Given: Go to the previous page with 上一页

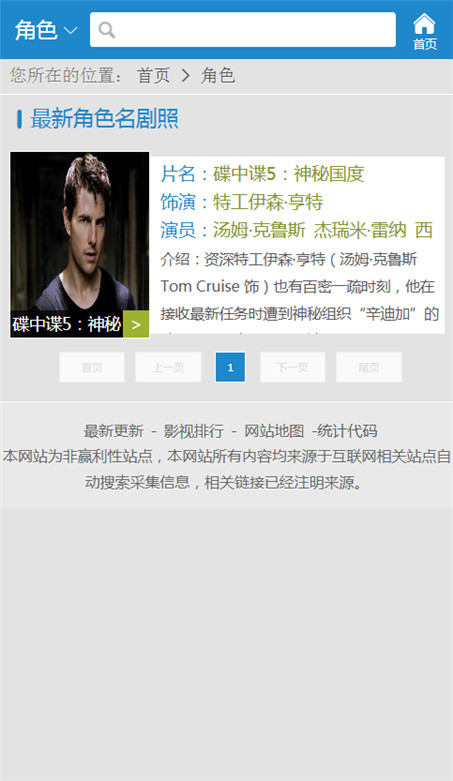Looking at the screenshot, I should point(168,368).
